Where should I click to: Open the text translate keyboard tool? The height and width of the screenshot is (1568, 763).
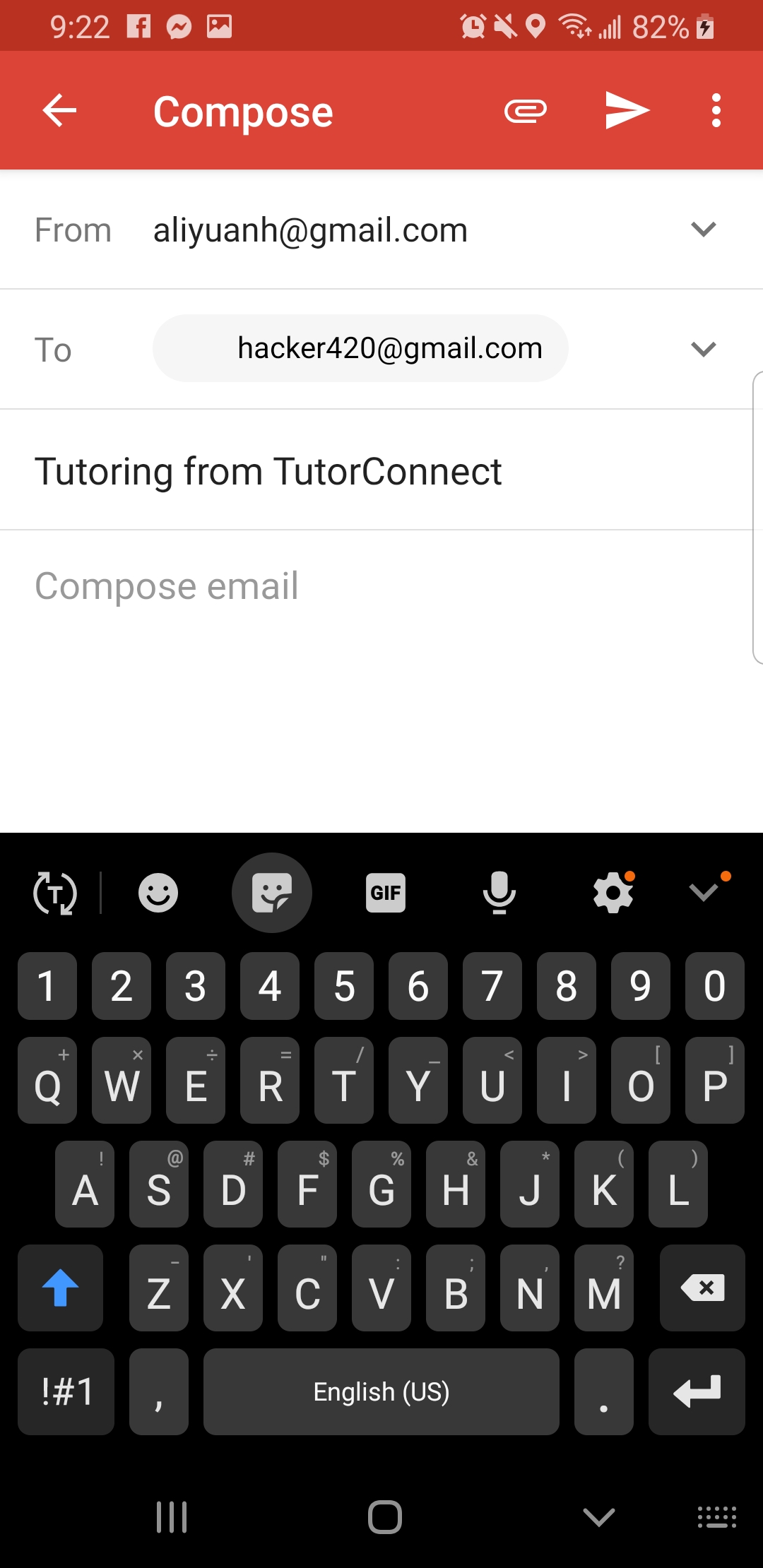click(55, 893)
